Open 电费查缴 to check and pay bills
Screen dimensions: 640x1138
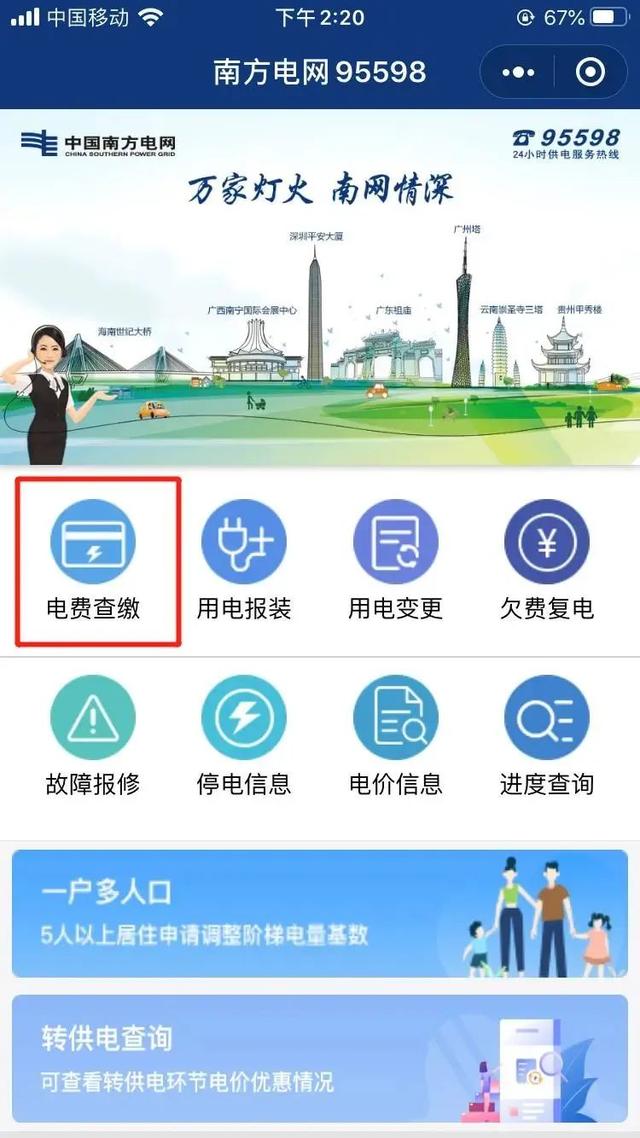[x=93, y=560]
